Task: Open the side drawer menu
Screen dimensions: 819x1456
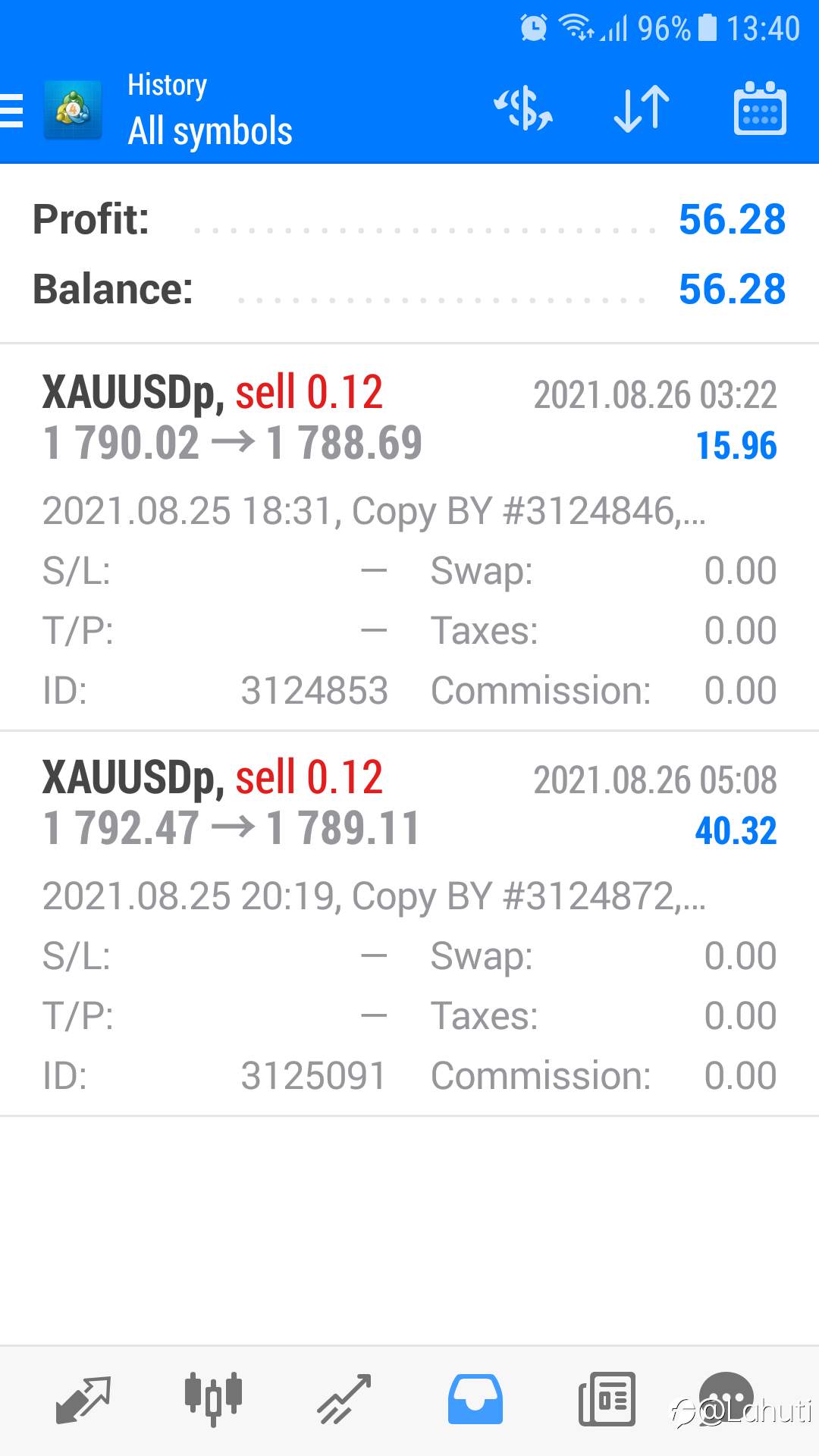Action: [14, 111]
